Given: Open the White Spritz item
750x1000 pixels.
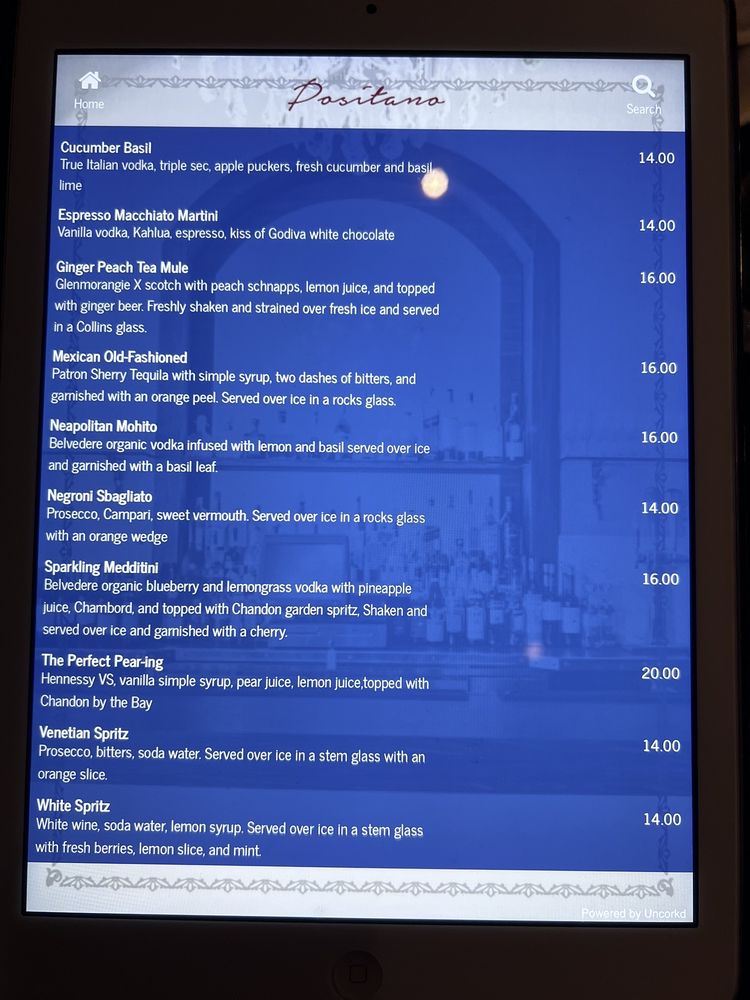Looking at the screenshot, I should (x=74, y=806).
